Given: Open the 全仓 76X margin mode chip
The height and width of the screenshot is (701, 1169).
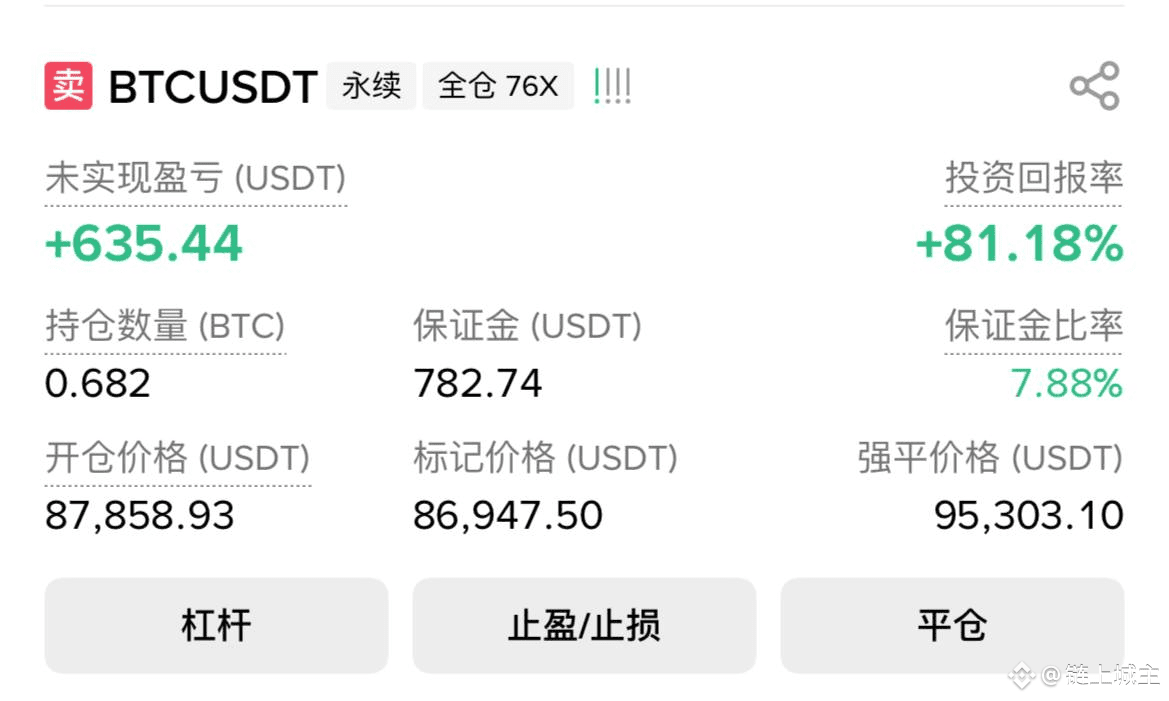Looking at the screenshot, I should [x=498, y=86].
